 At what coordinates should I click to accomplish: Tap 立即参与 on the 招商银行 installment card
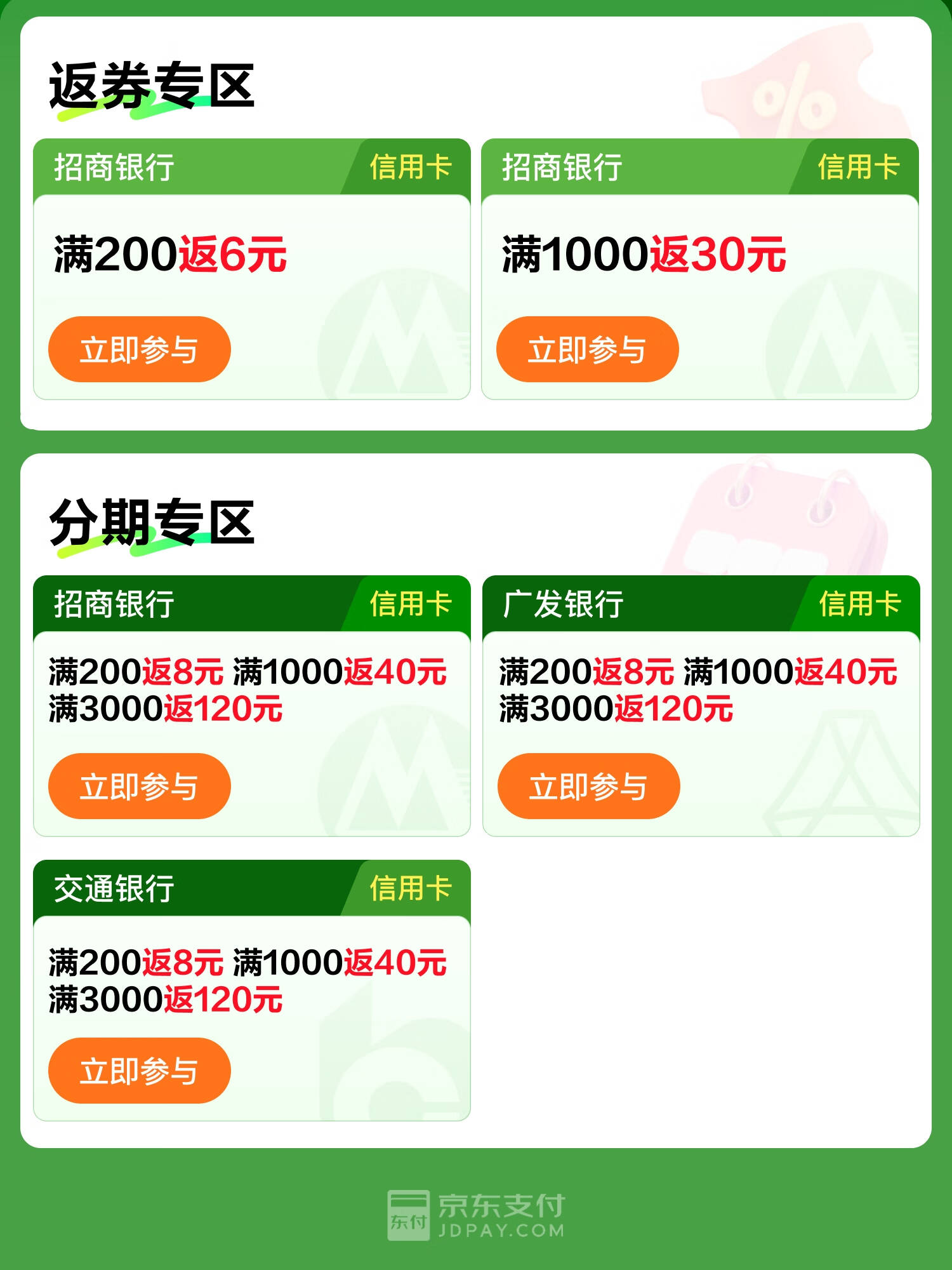click(140, 786)
